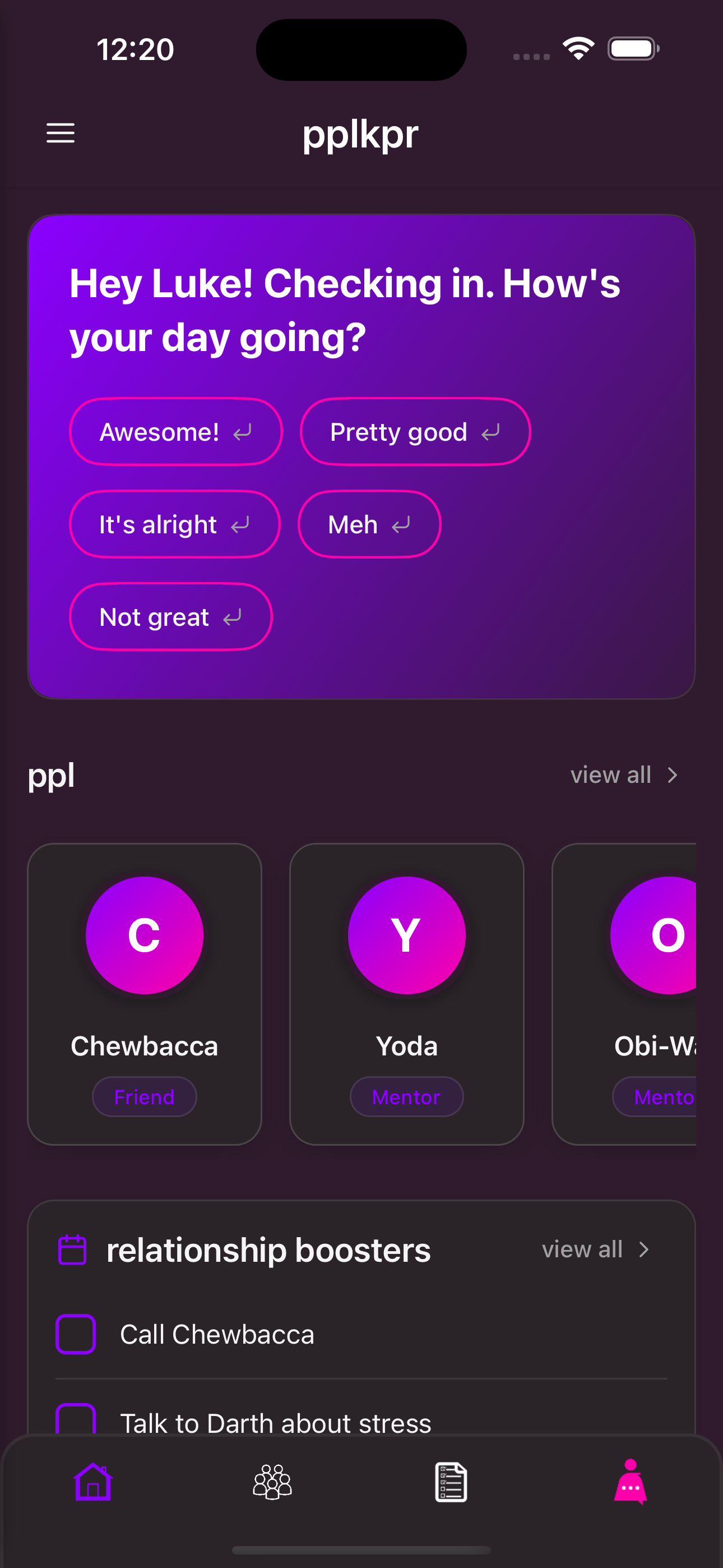The width and height of the screenshot is (723, 1568).
Task: Open the chat assistant tab
Action: 630,1482
